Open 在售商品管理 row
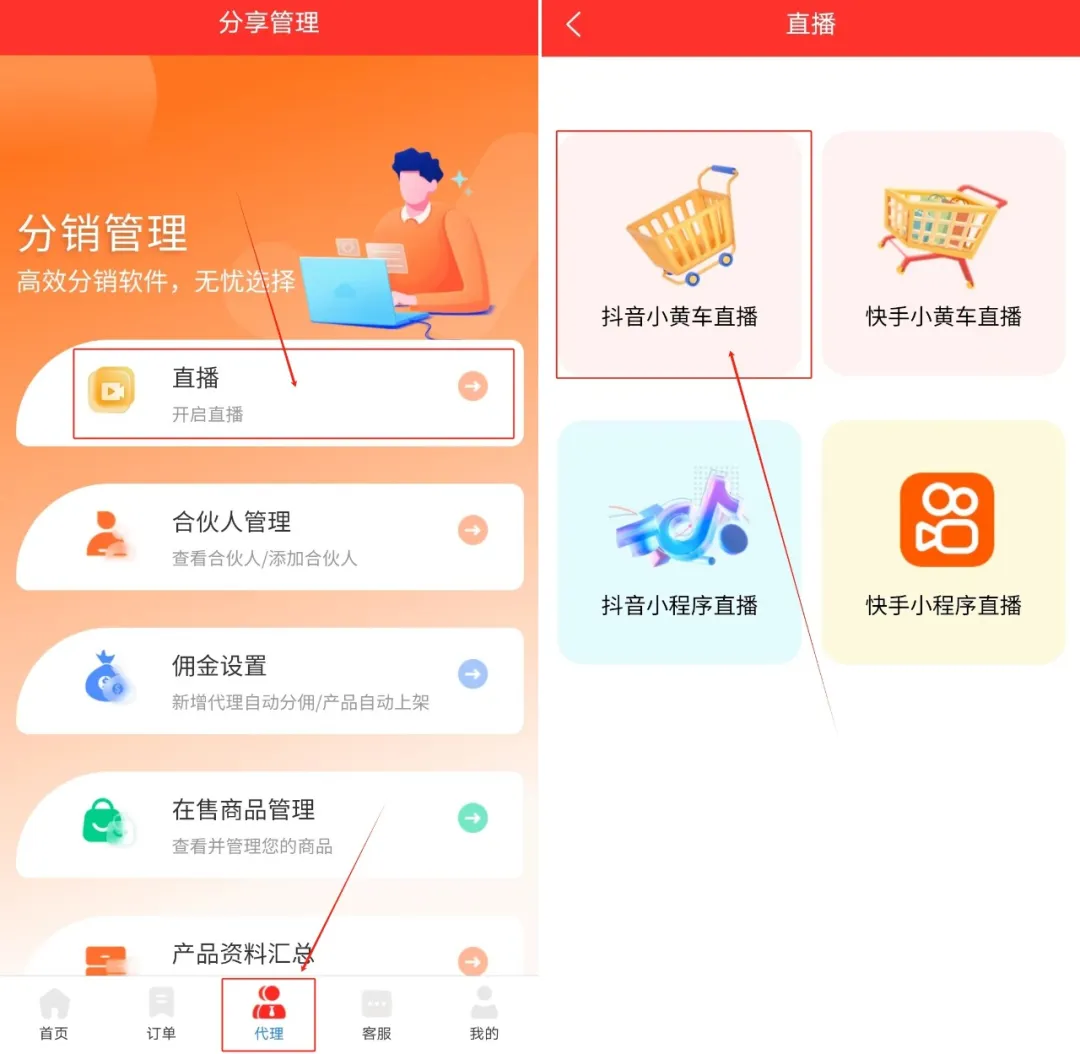 [270, 825]
